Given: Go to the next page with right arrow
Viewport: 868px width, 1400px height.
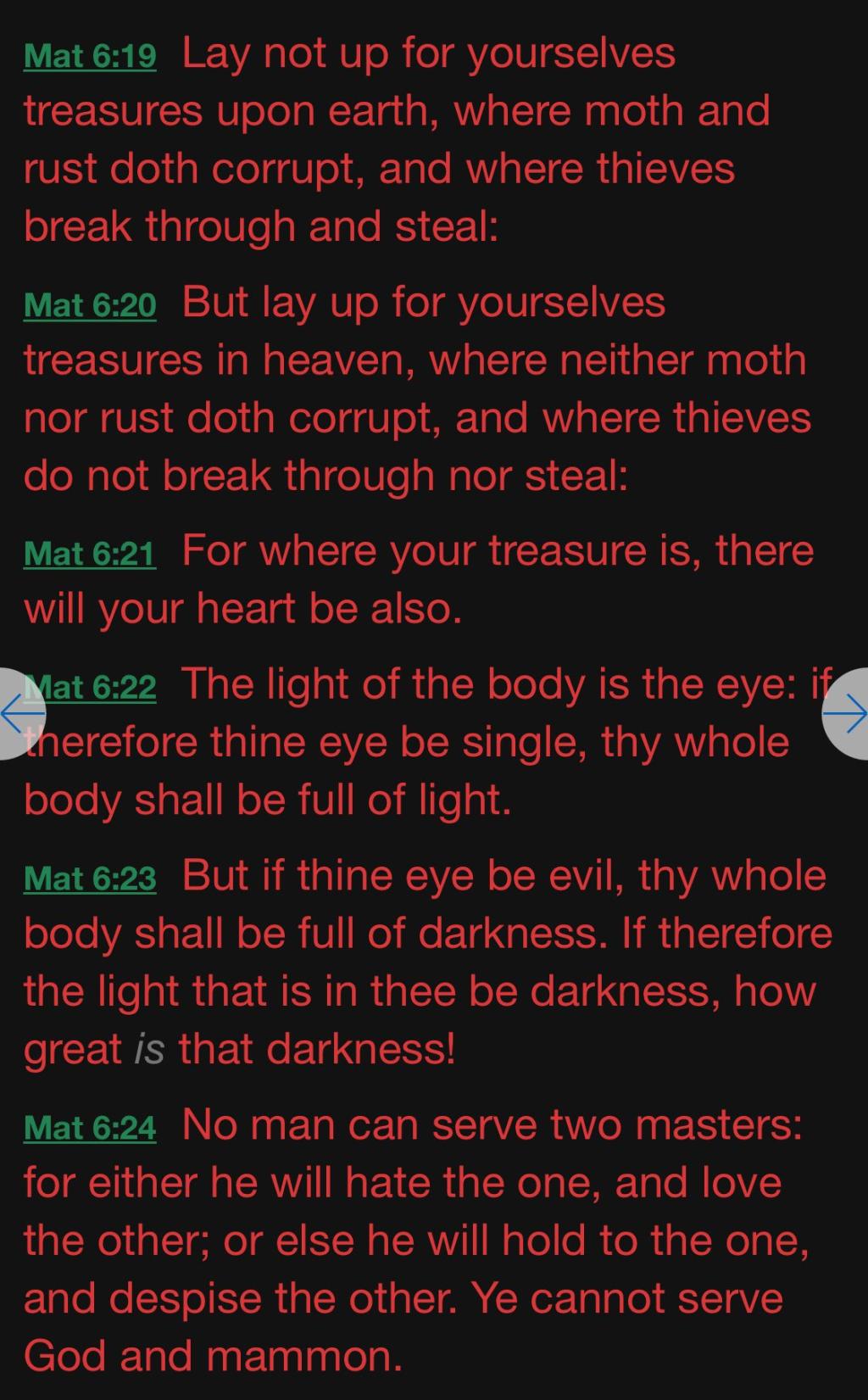Looking at the screenshot, I should [848, 713].
